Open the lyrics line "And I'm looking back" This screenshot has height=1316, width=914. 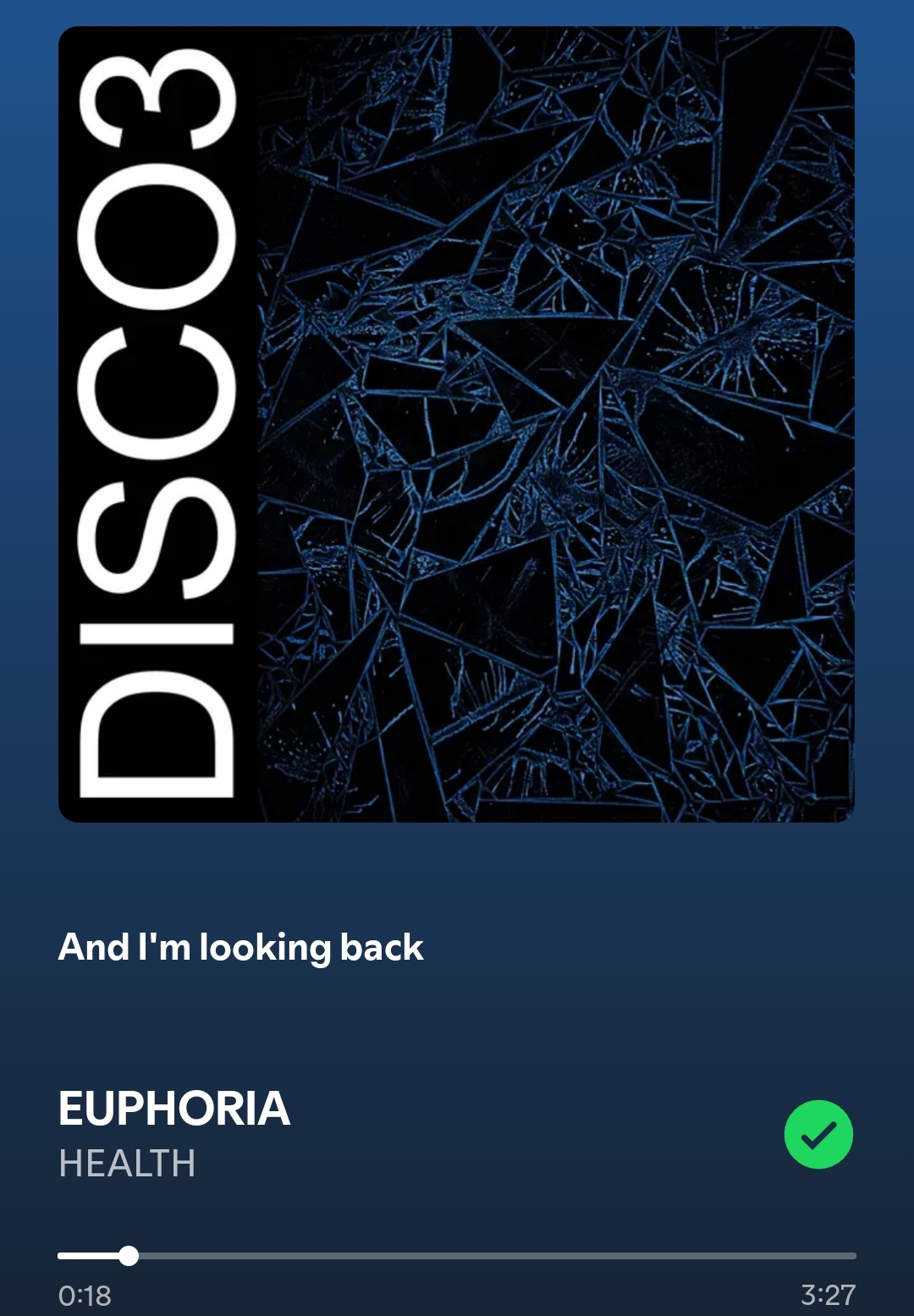pos(241,948)
